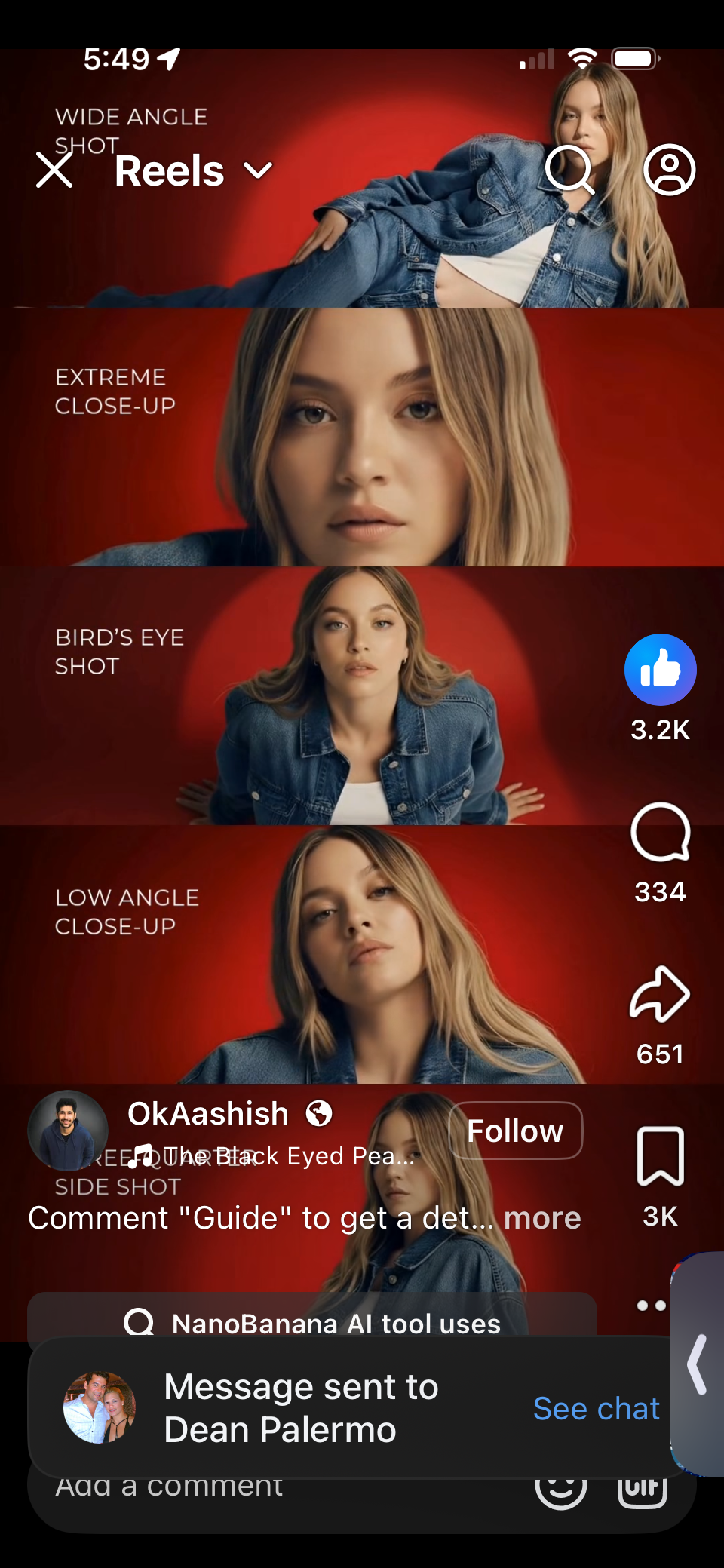This screenshot has height=1568, width=724.
Task: Expand the side panel arrow handle
Action: (x=697, y=1364)
